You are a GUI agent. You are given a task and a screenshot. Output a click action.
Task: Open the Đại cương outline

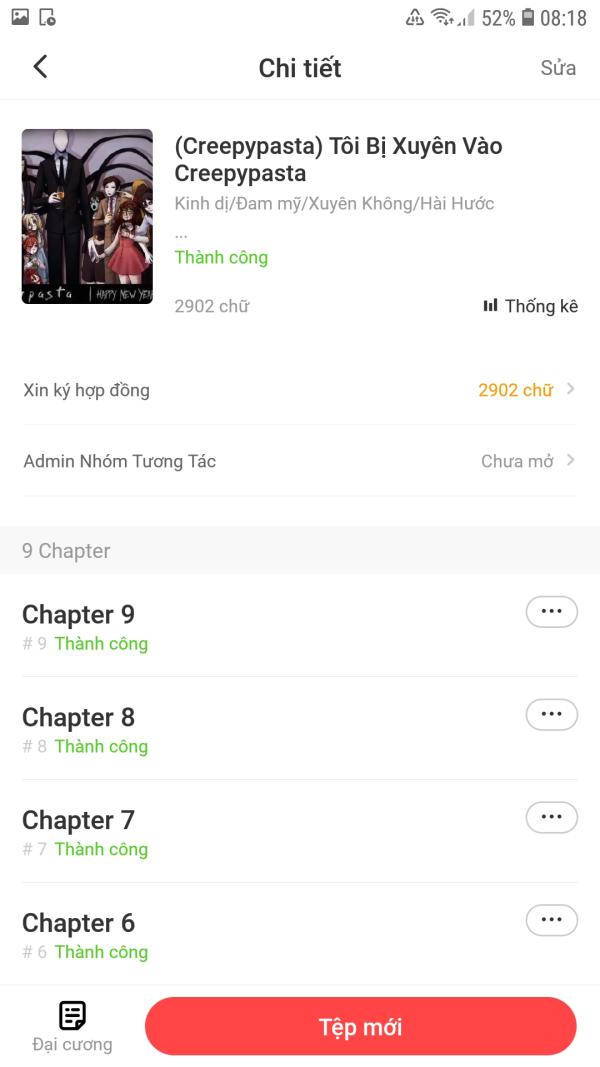click(x=72, y=1026)
